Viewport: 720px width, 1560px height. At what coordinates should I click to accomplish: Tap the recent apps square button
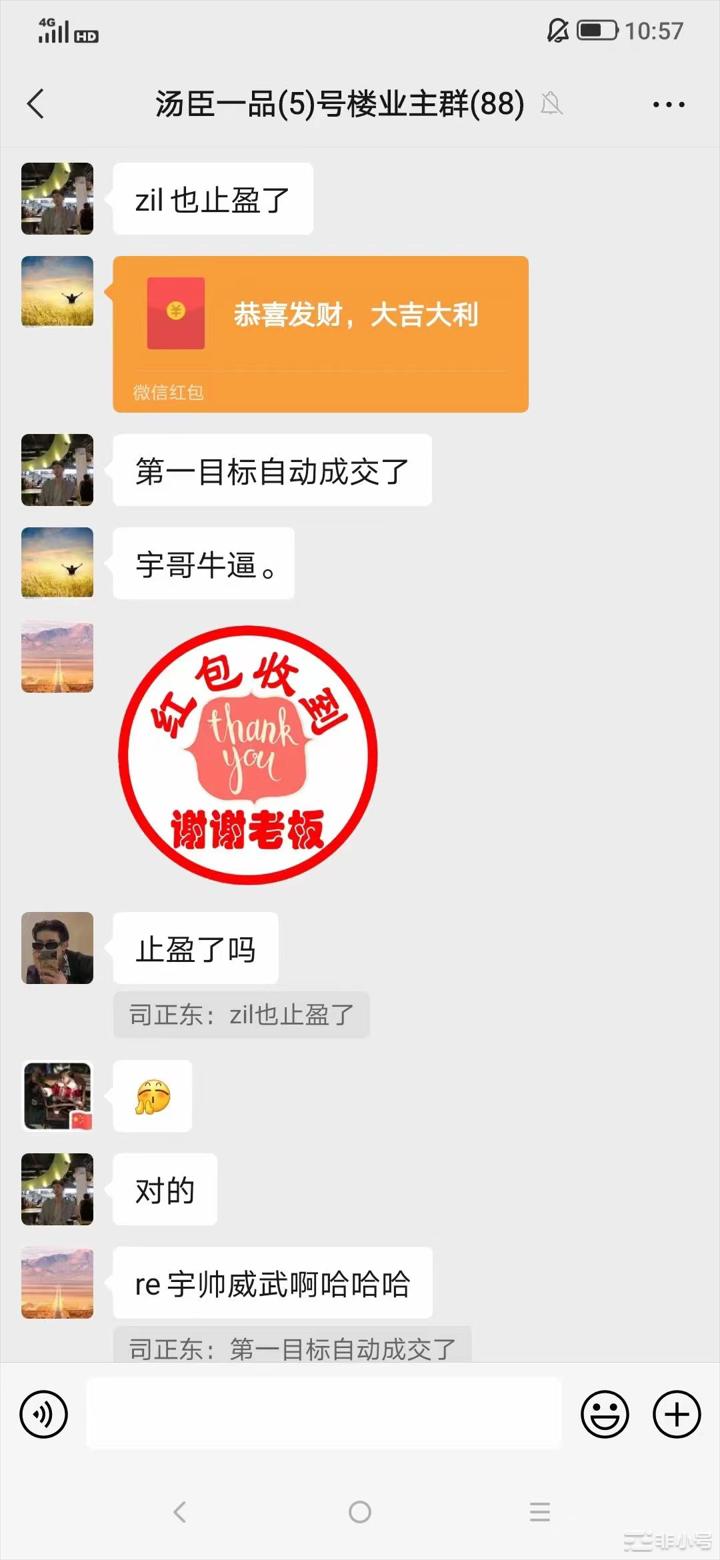coord(540,1512)
